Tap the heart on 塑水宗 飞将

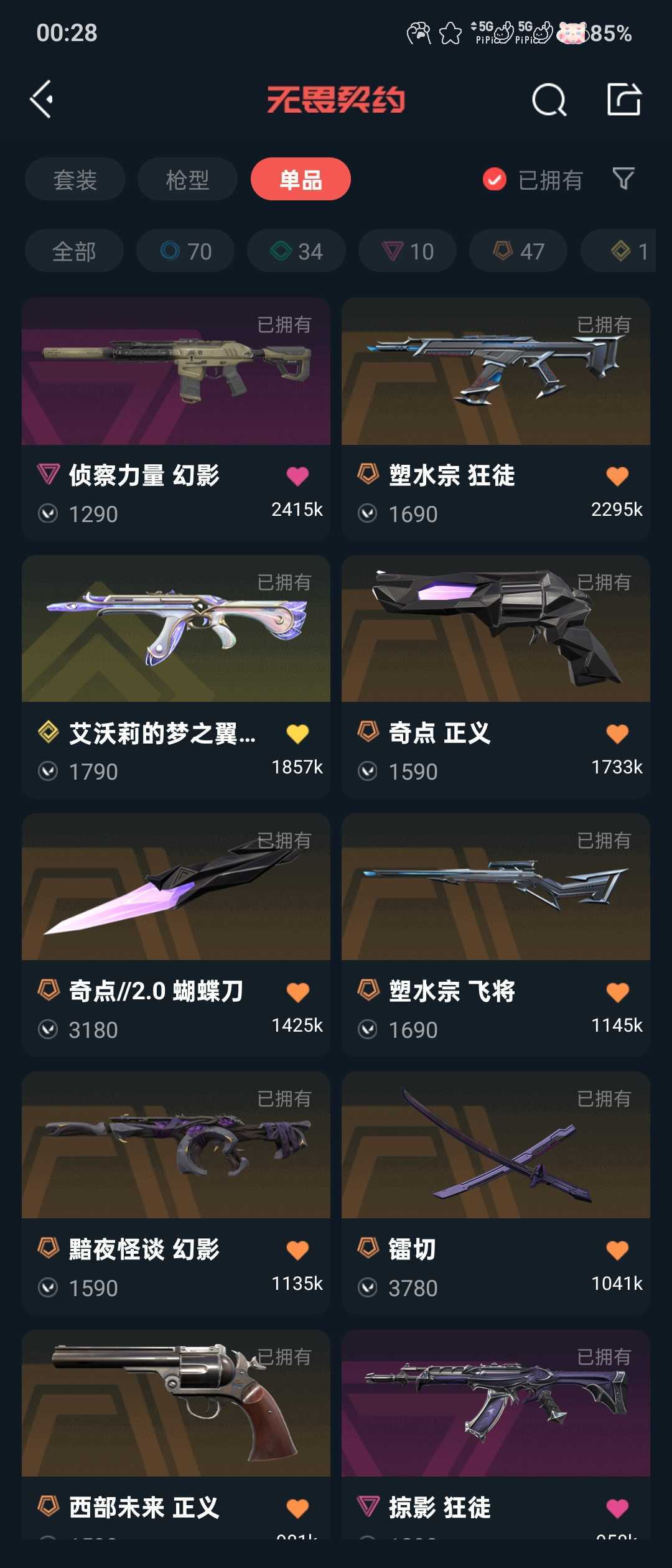coord(617,992)
